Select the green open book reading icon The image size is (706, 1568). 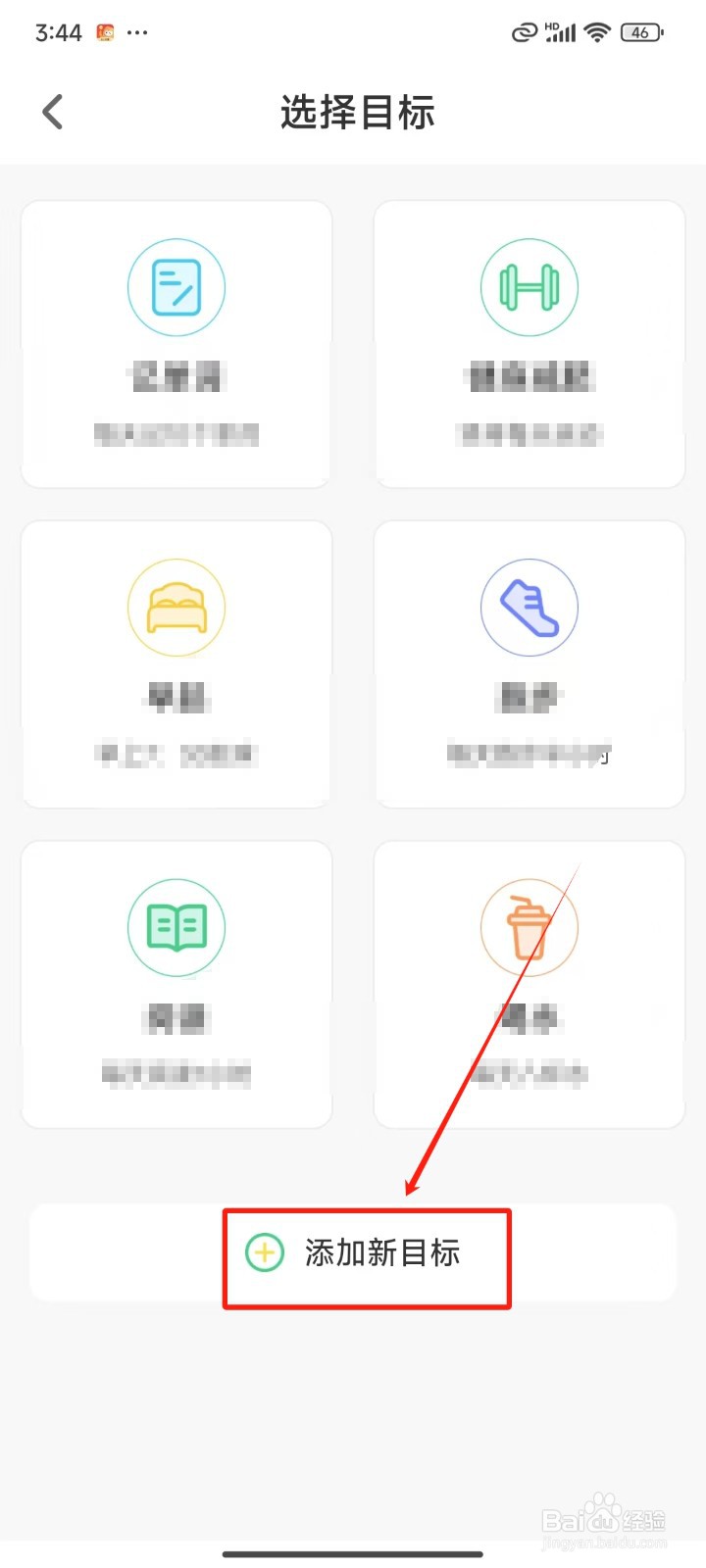pyautogui.click(x=176, y=927)
